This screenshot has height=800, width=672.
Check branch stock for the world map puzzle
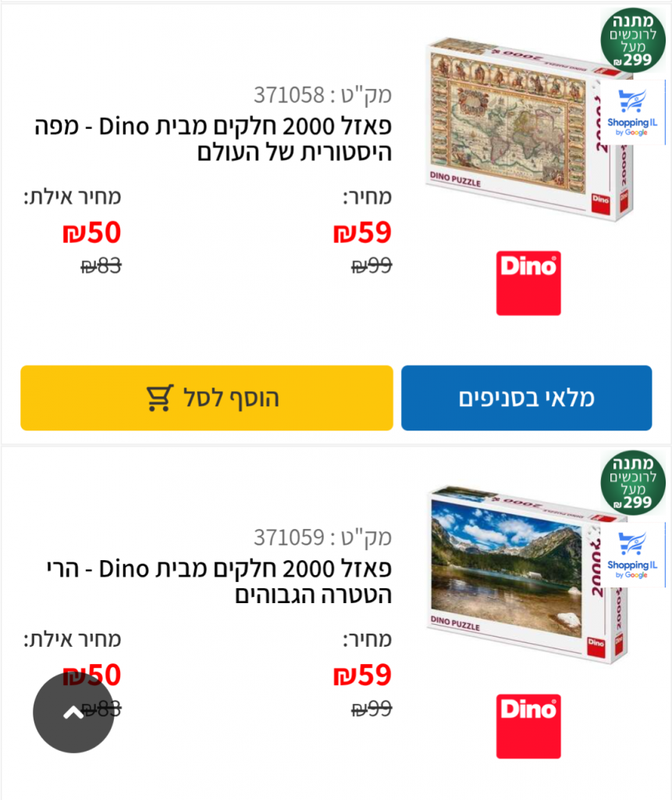pyautogui.click(x=526, y=398)
